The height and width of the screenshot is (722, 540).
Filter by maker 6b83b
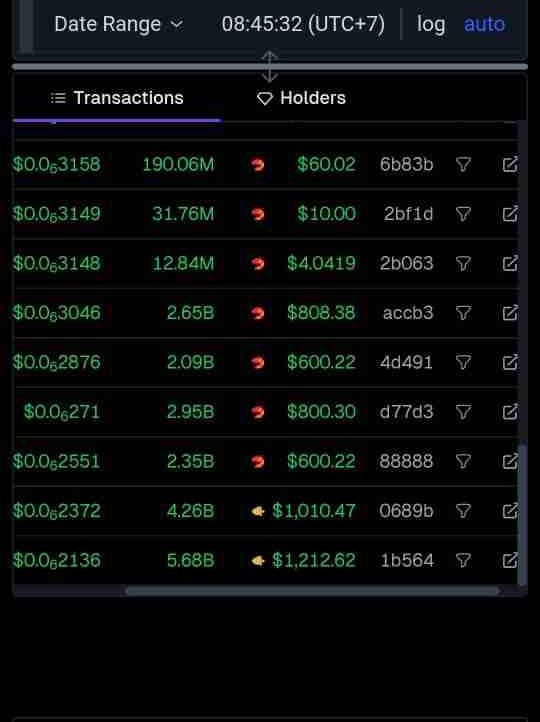pyautogui.click(x=463, y=164)
